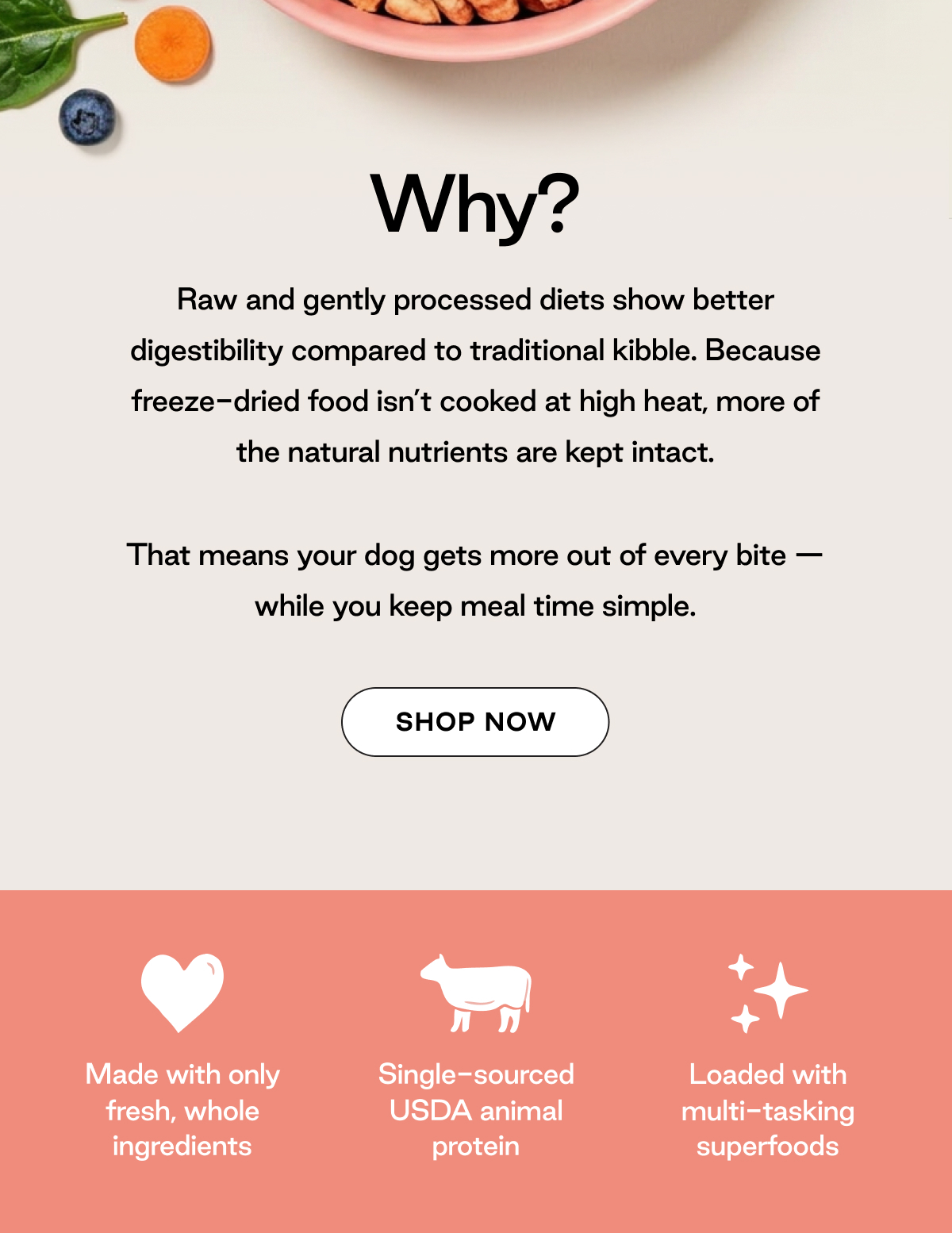Tap the Shop Now button
The height and width of the screenshot is (1233, 952).
[475, 722]
